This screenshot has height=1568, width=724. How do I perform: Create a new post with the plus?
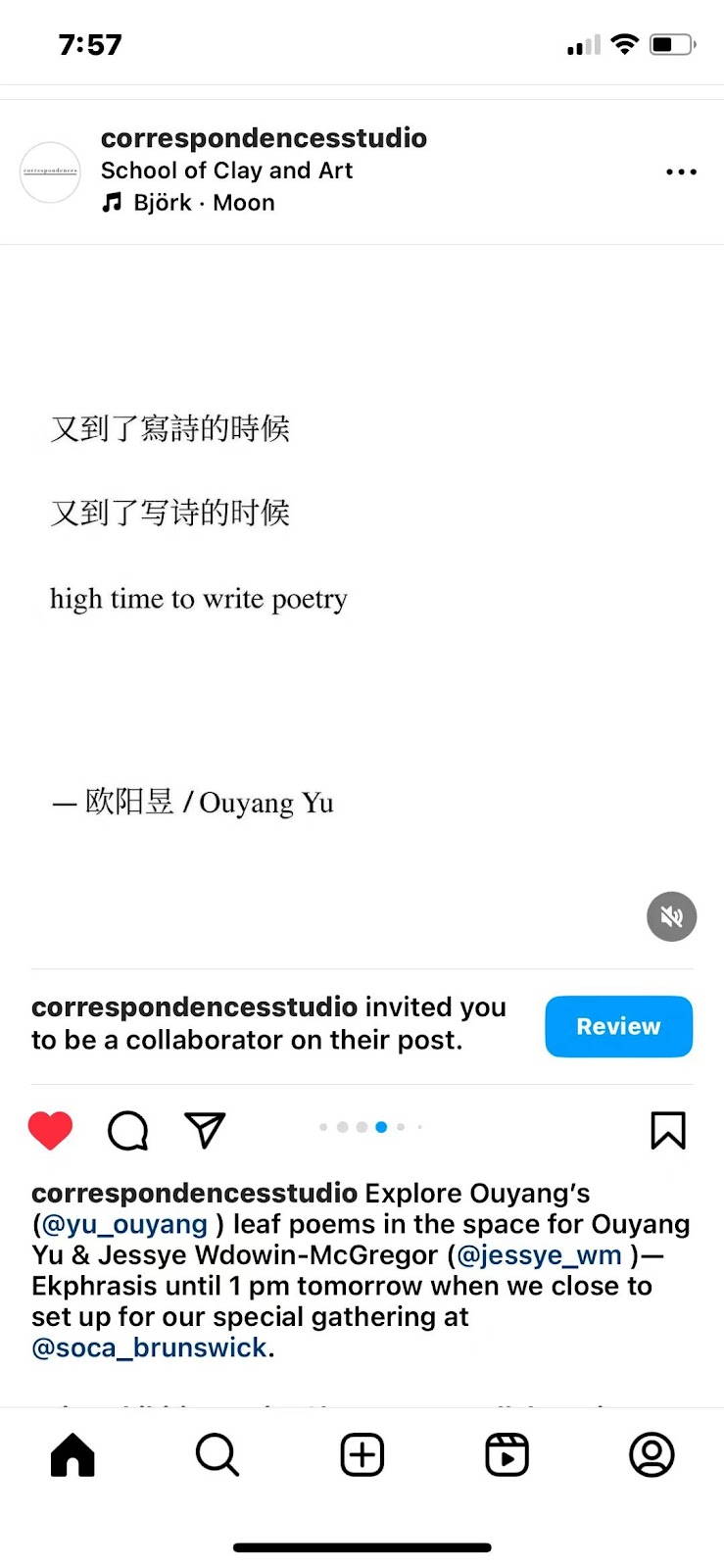point(362,1454)
